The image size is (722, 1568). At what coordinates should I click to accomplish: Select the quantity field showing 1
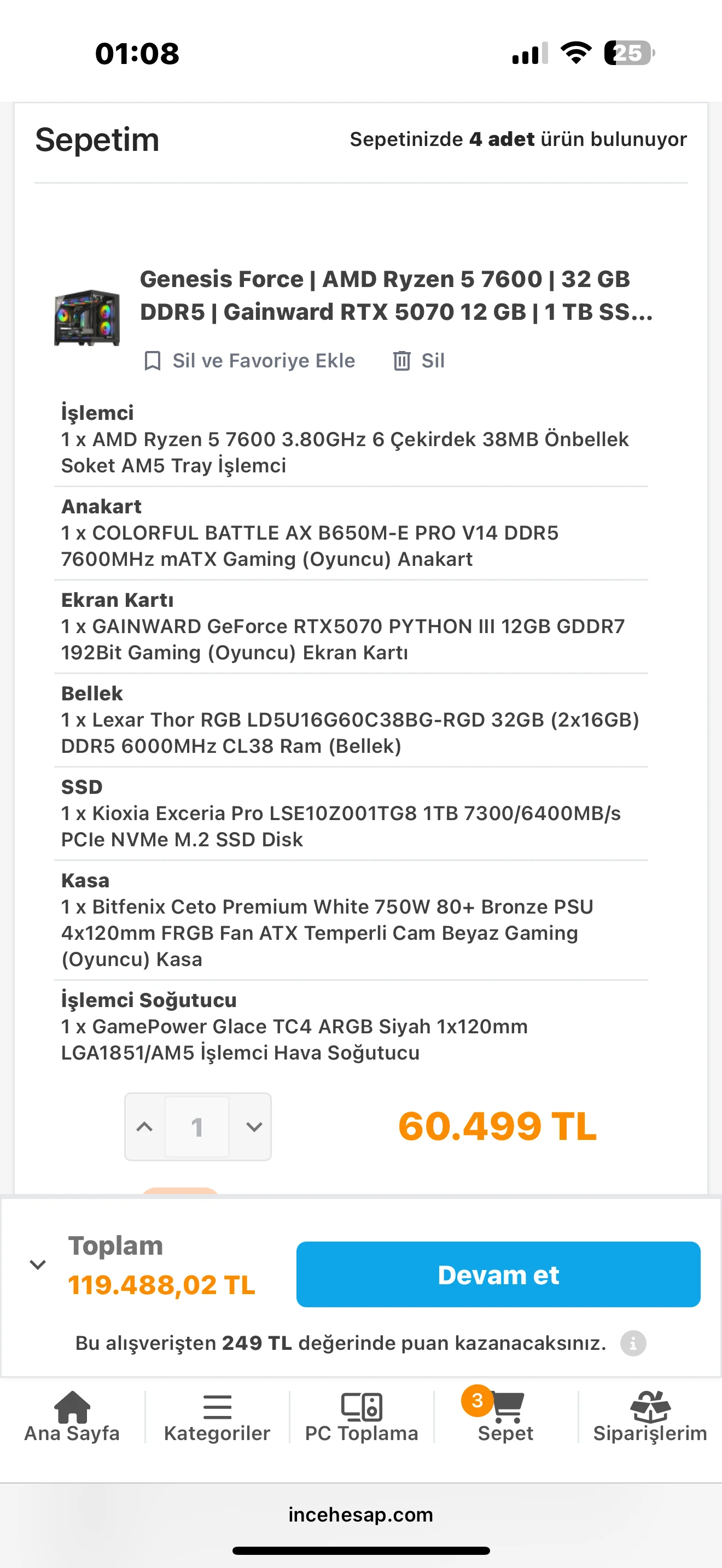tap(196, 1127)
